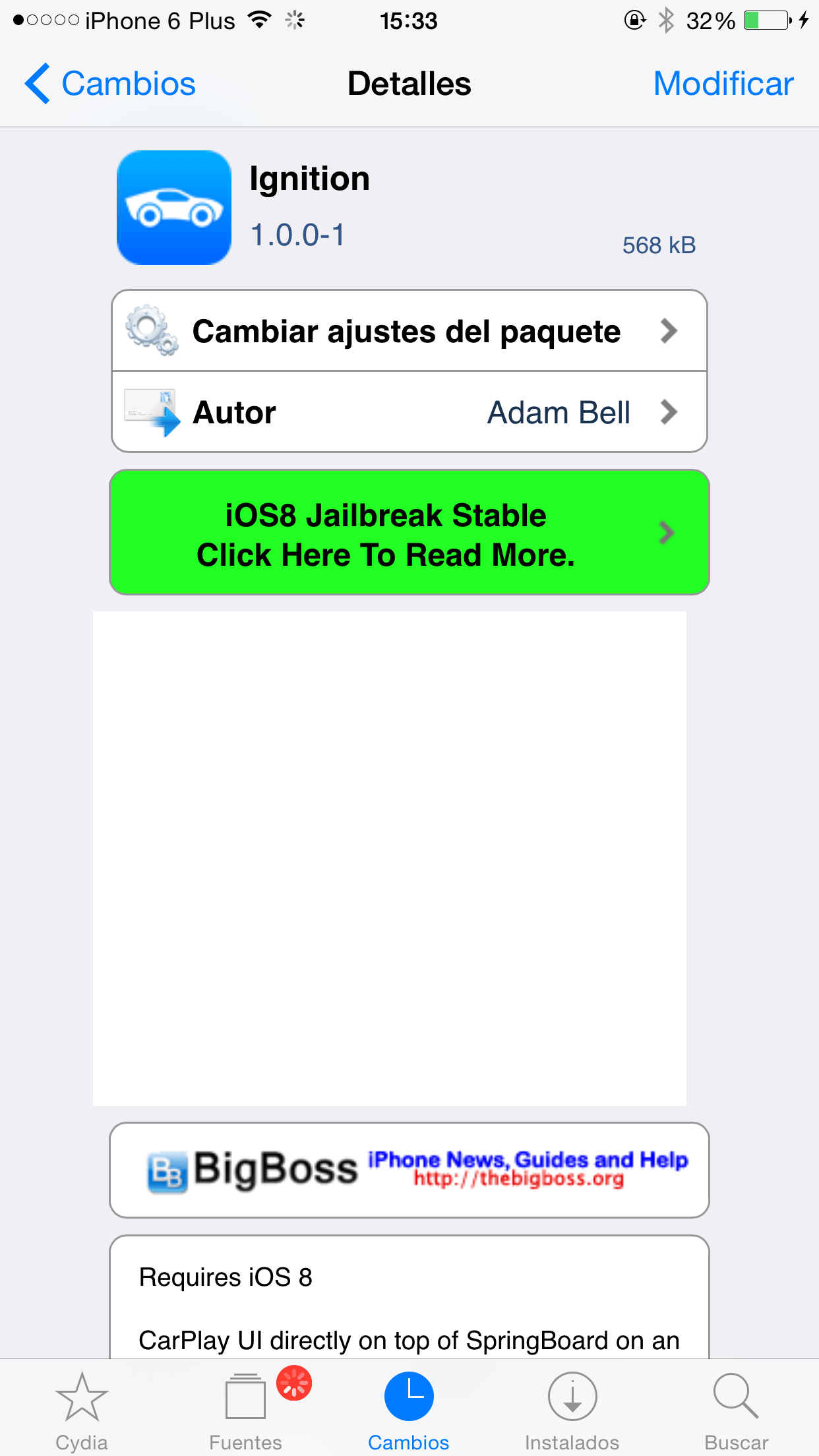View author Adam Bell details
The height and width of the screenshot is (1456, 819).
point(409,413)
